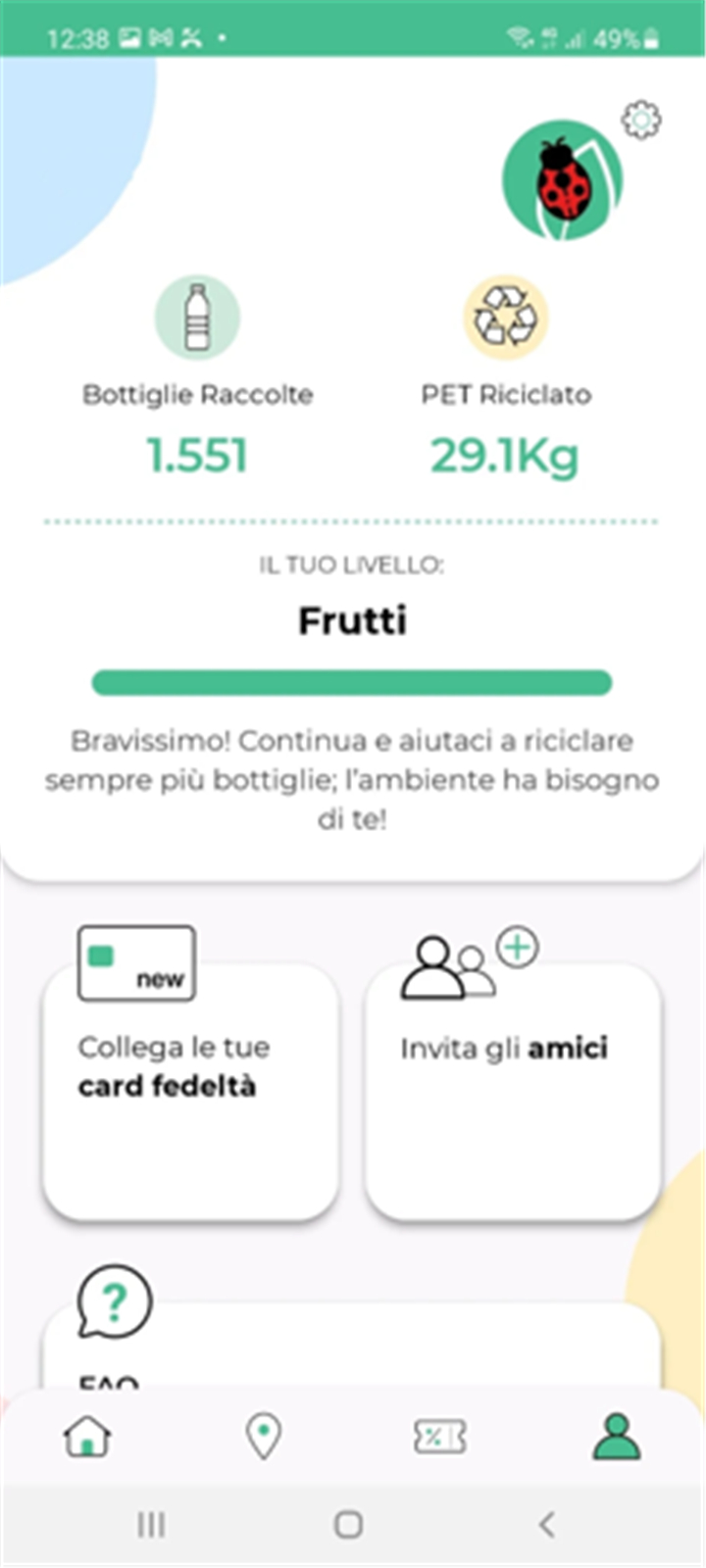The image size is (706, 1568).
Task: Open the settings gear icon
Action: point(641,120)
